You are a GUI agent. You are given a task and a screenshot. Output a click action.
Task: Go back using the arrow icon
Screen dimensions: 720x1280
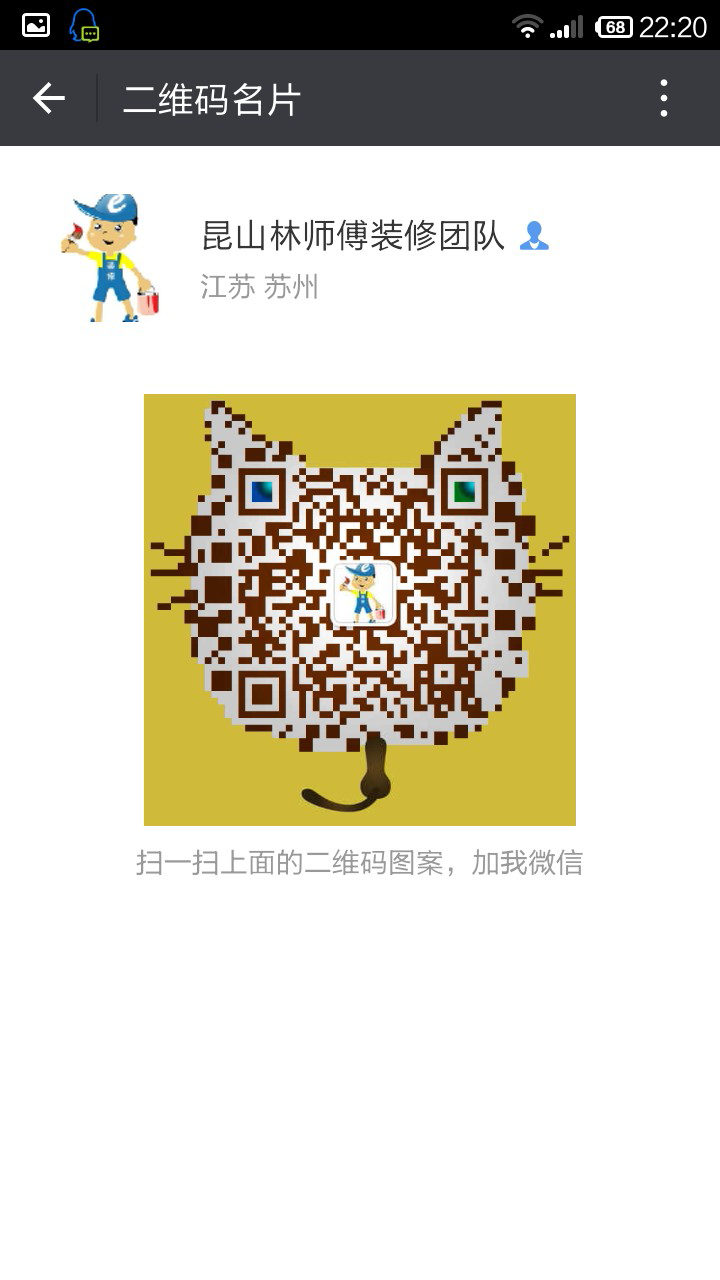pyautogui.click(x=48, y=98)
